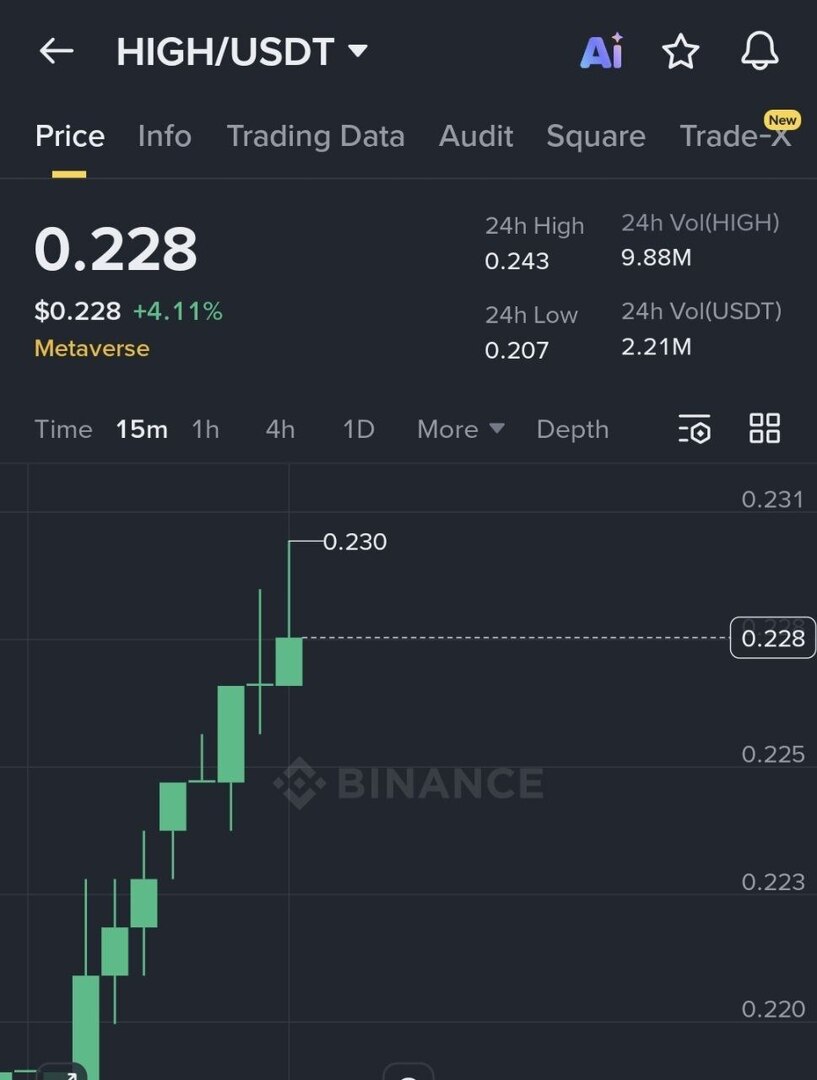Show the Depth chart
Viewport: 817px width, 1080px height.
point(572,429)
